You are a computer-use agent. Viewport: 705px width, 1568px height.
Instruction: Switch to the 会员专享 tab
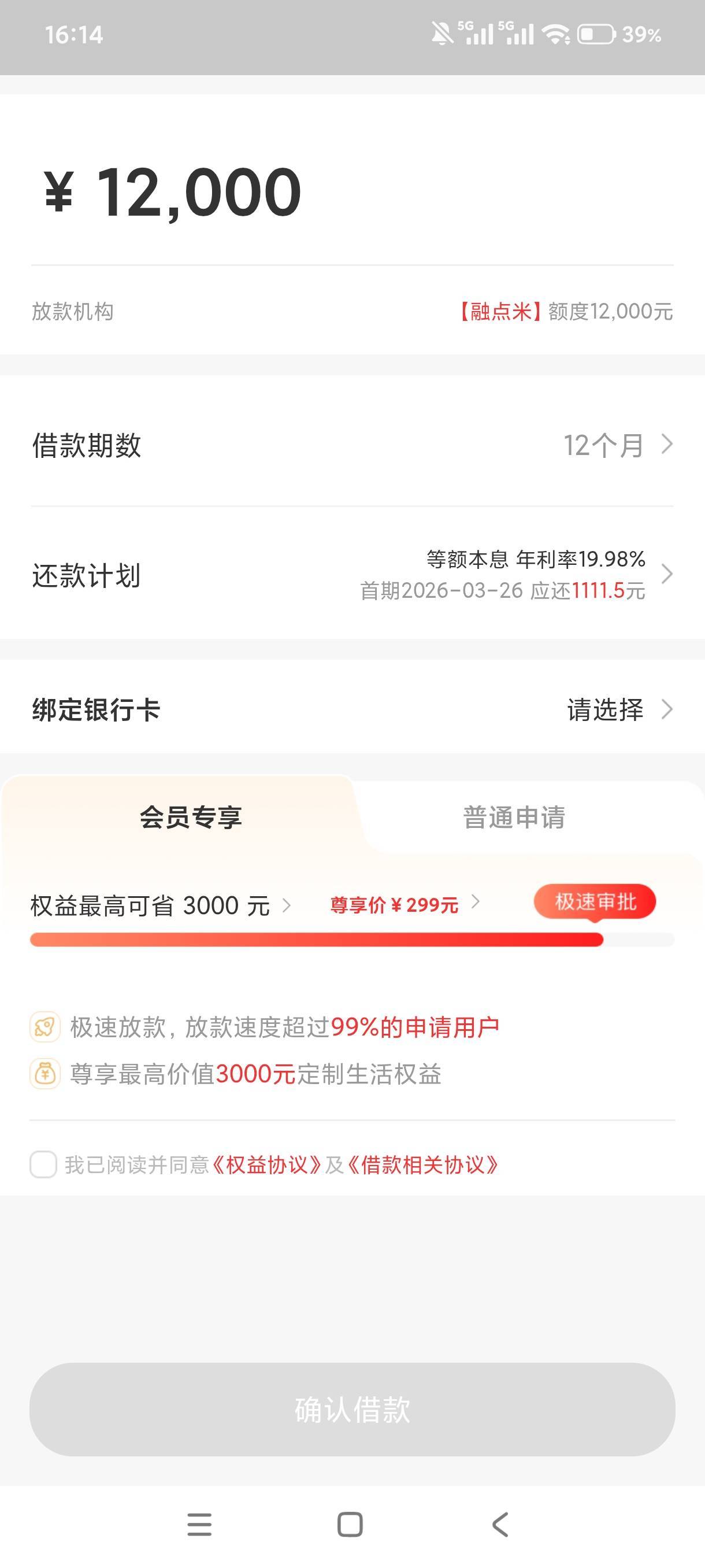pos(190,817)
